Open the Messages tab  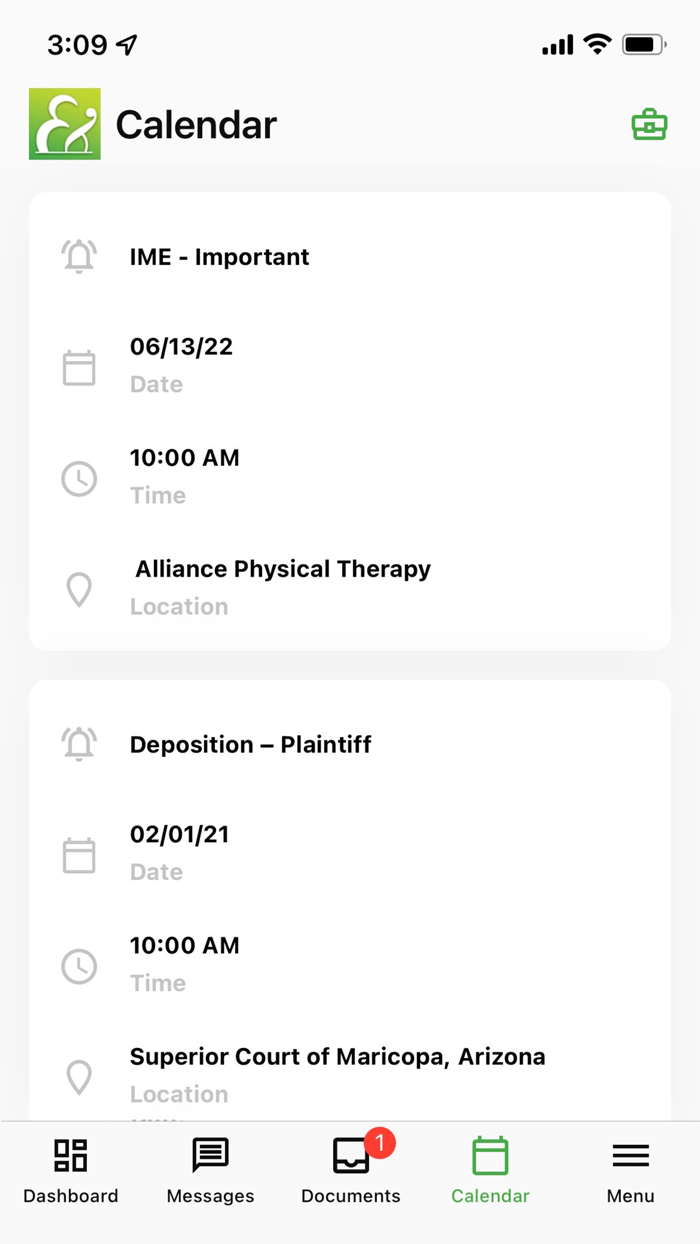(x=210, y=1170)
